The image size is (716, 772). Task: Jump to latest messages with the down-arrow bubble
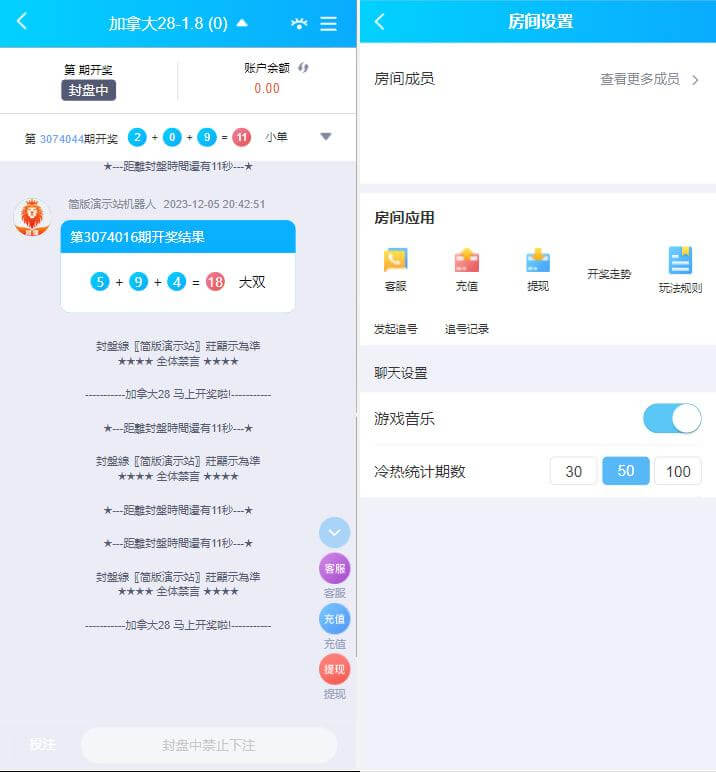[334, 532]
